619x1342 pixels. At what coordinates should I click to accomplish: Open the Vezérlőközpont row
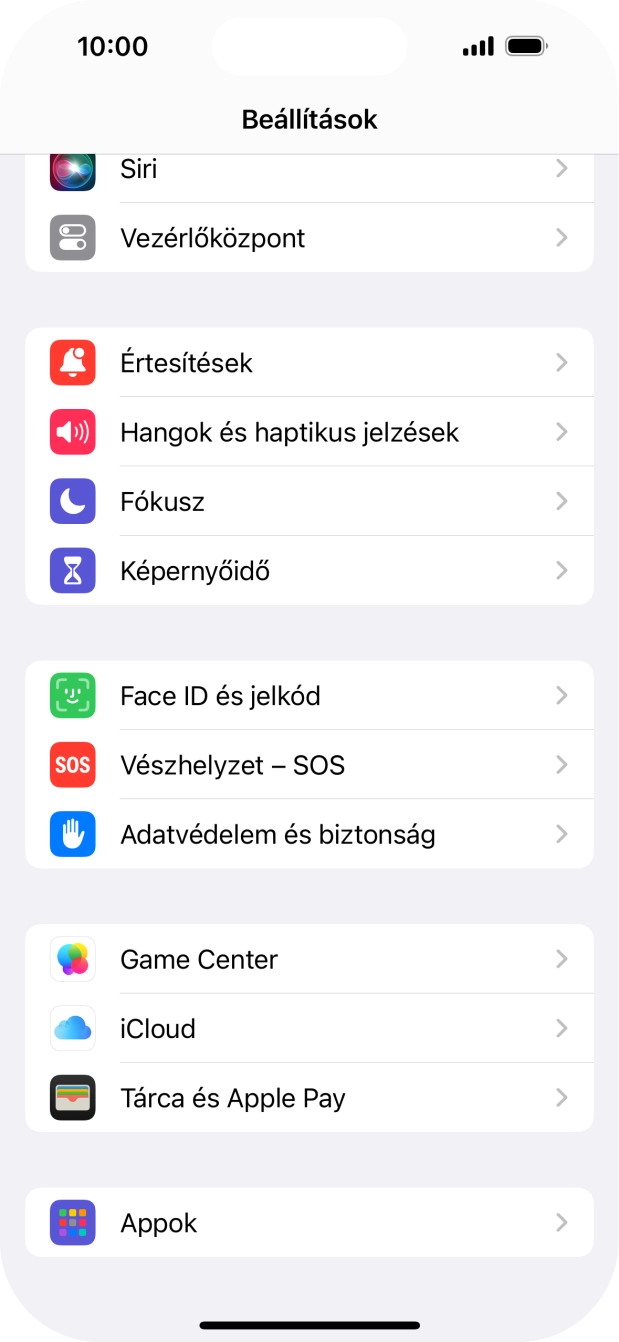309,238
